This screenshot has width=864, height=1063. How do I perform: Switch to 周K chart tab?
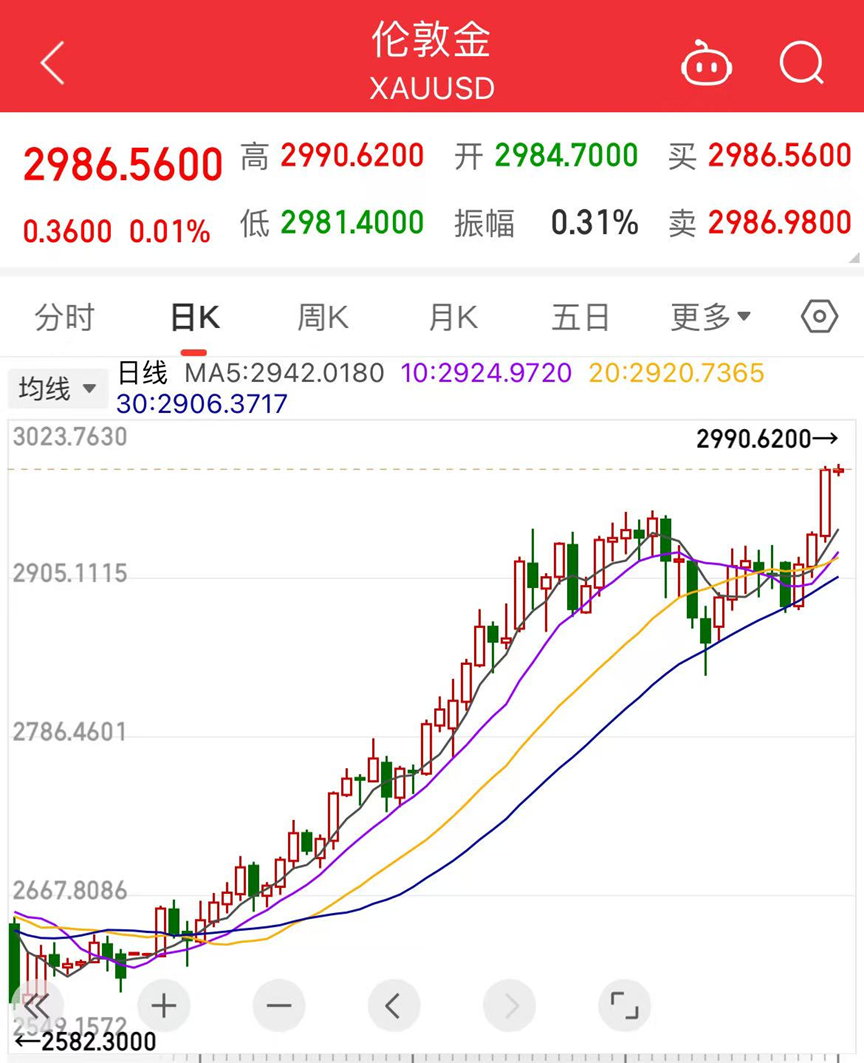click(323, 318)
